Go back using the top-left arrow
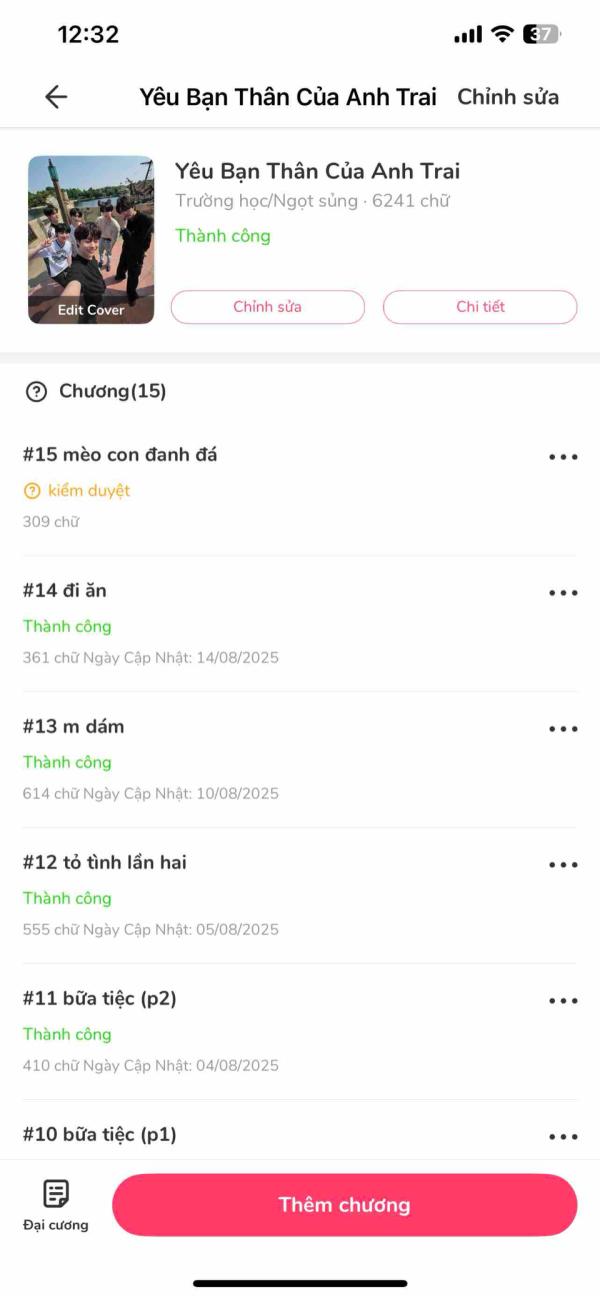The width and height of the screenshot is (600, 1299). pos(56,96)
